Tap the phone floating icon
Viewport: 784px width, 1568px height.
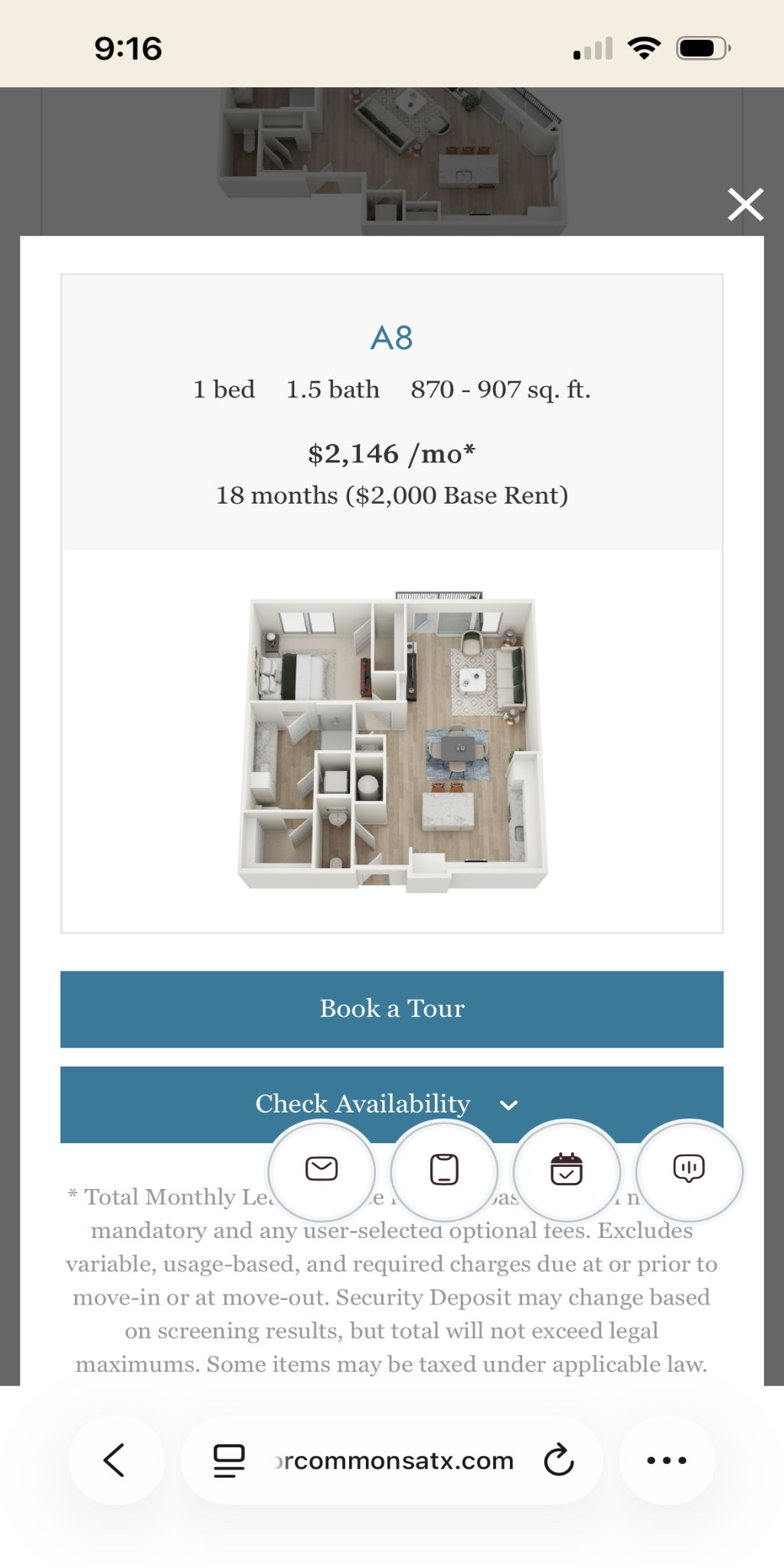444,1170
